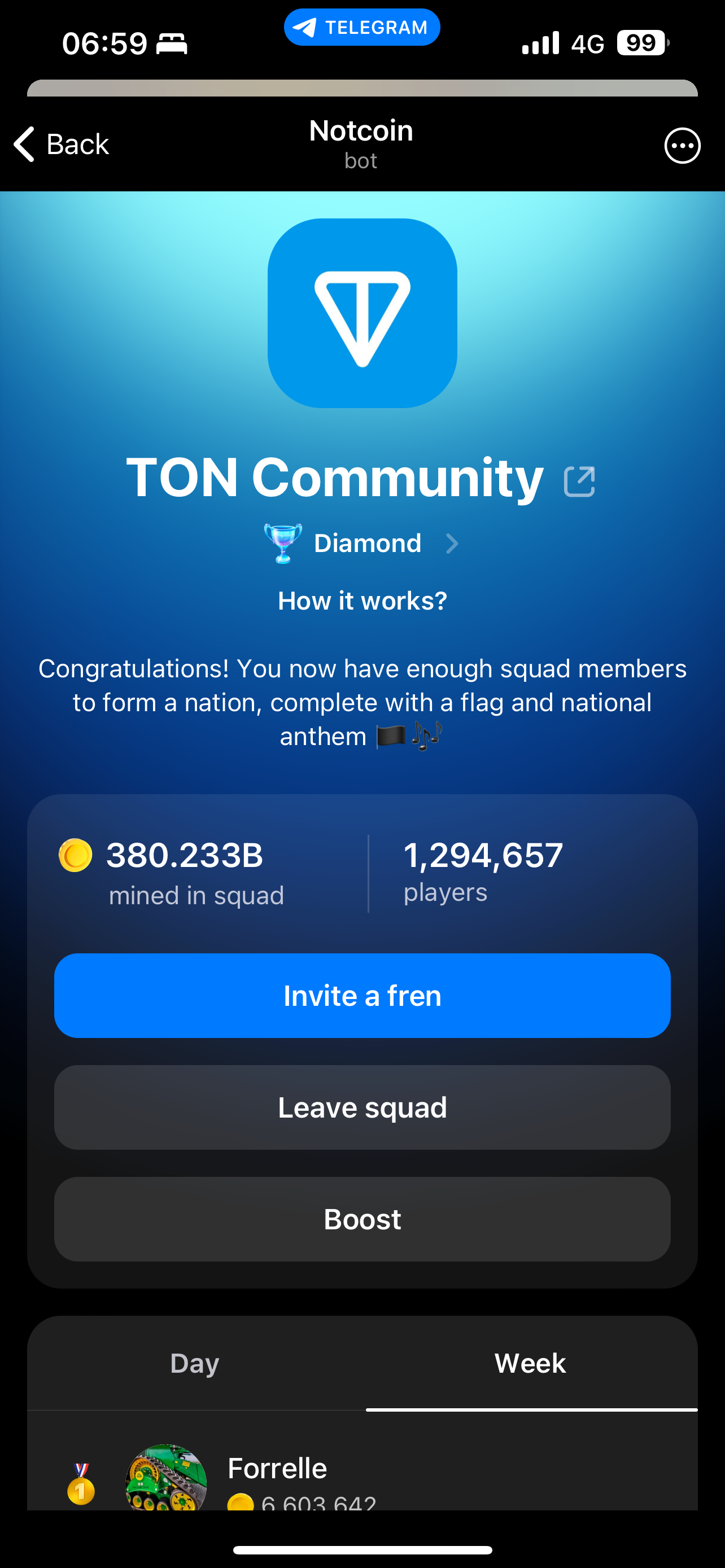Open Forrelle's leaderboard entry
The height and width of the screenshot is (1568, 725).
point(277,1476)
